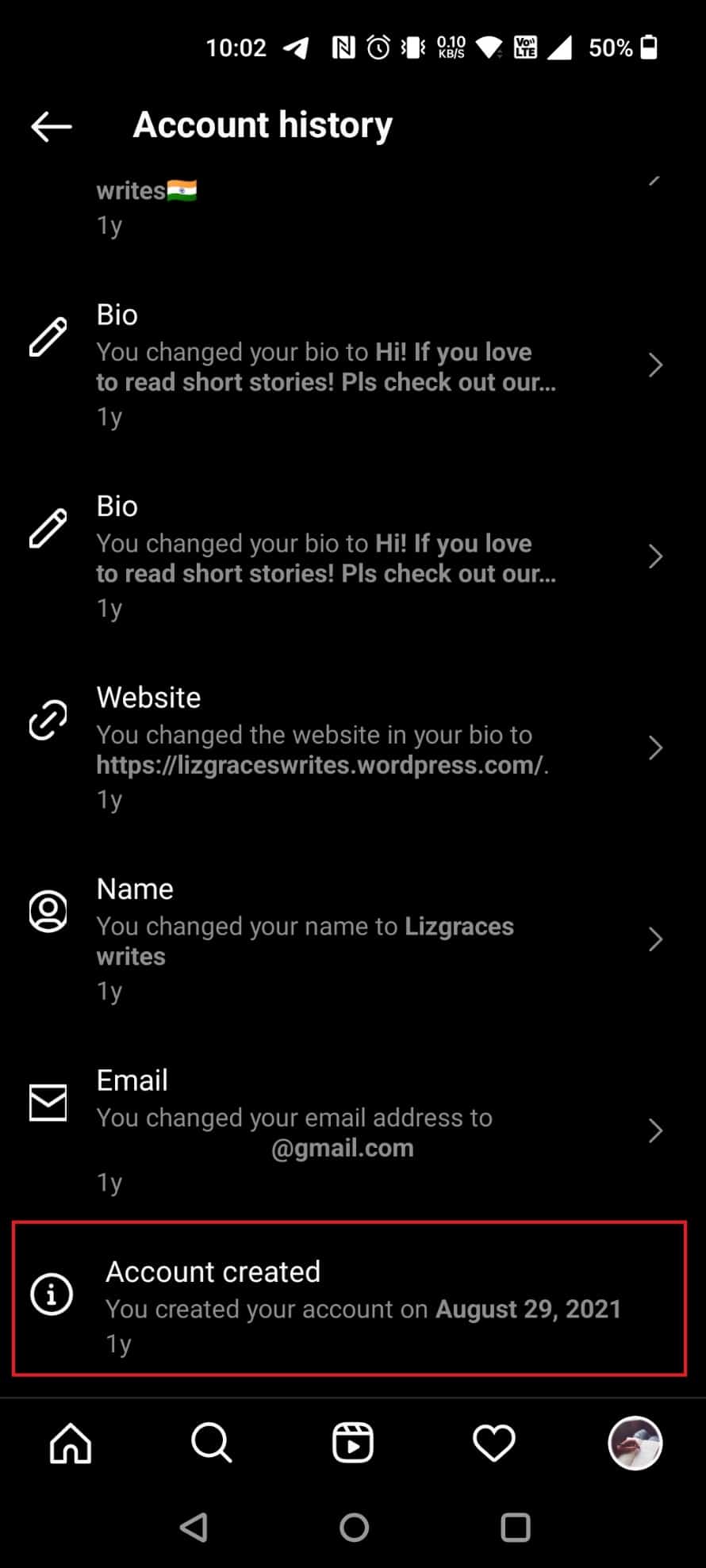Go to the Home feed tab

pos(71,1443)
